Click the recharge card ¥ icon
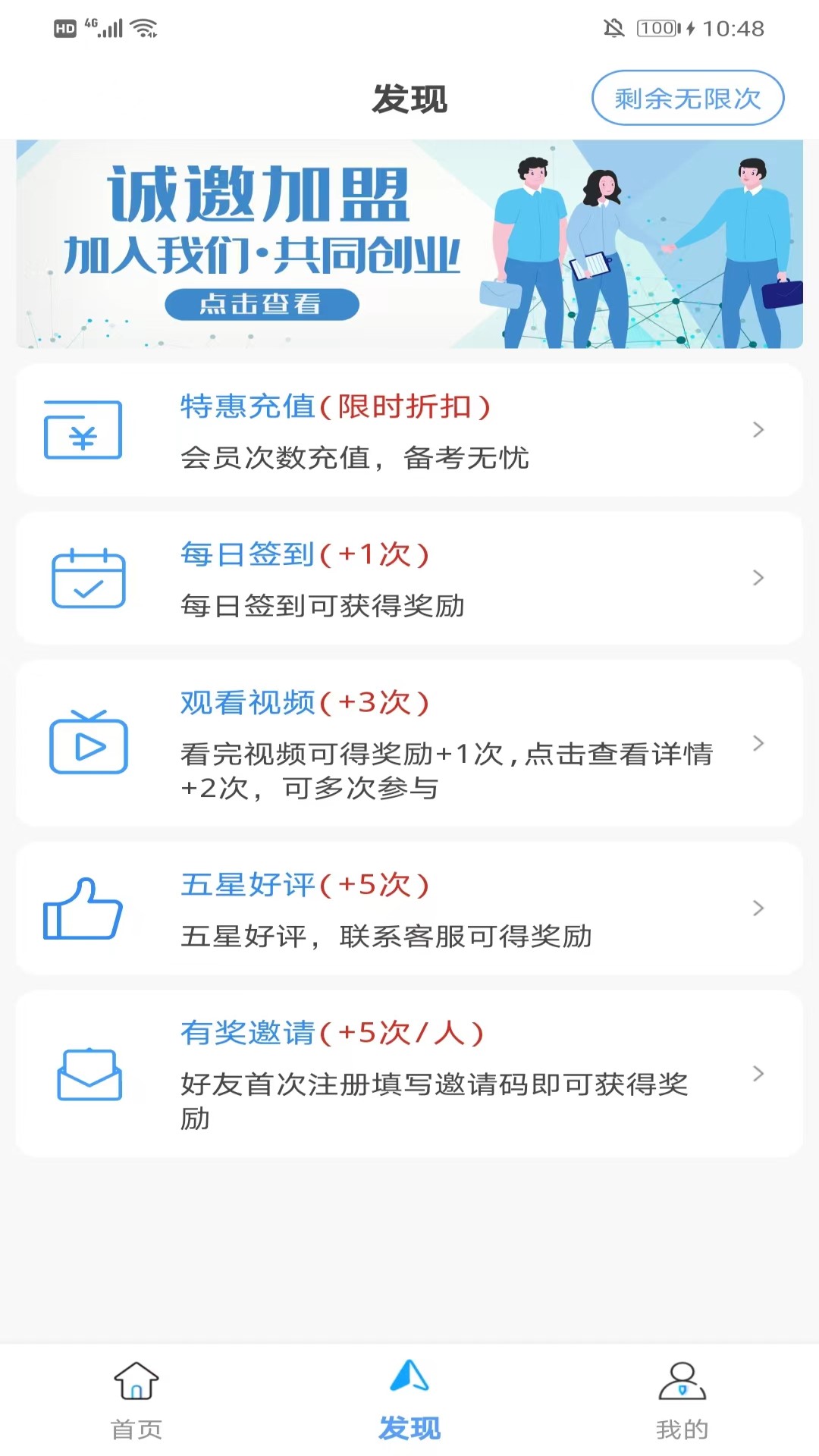819x1456 pixels. [x=83, y=430]
